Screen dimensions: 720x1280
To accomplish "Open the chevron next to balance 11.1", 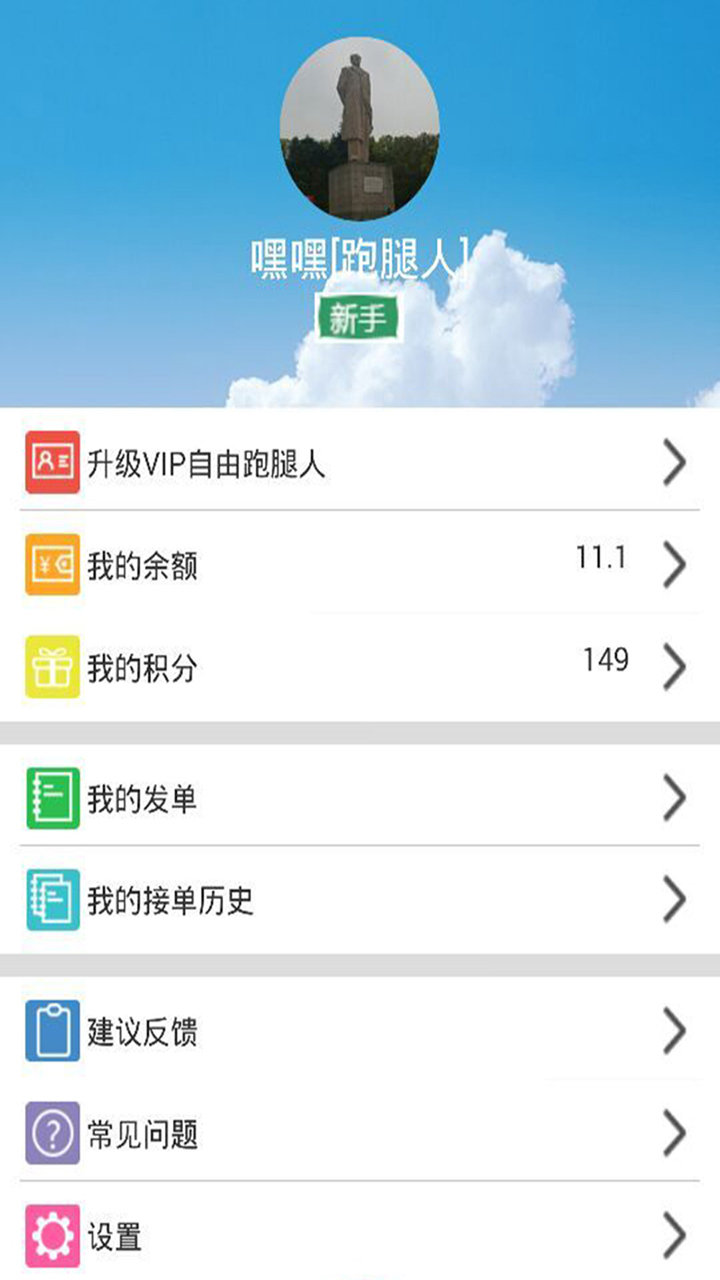I will (674, 563).
